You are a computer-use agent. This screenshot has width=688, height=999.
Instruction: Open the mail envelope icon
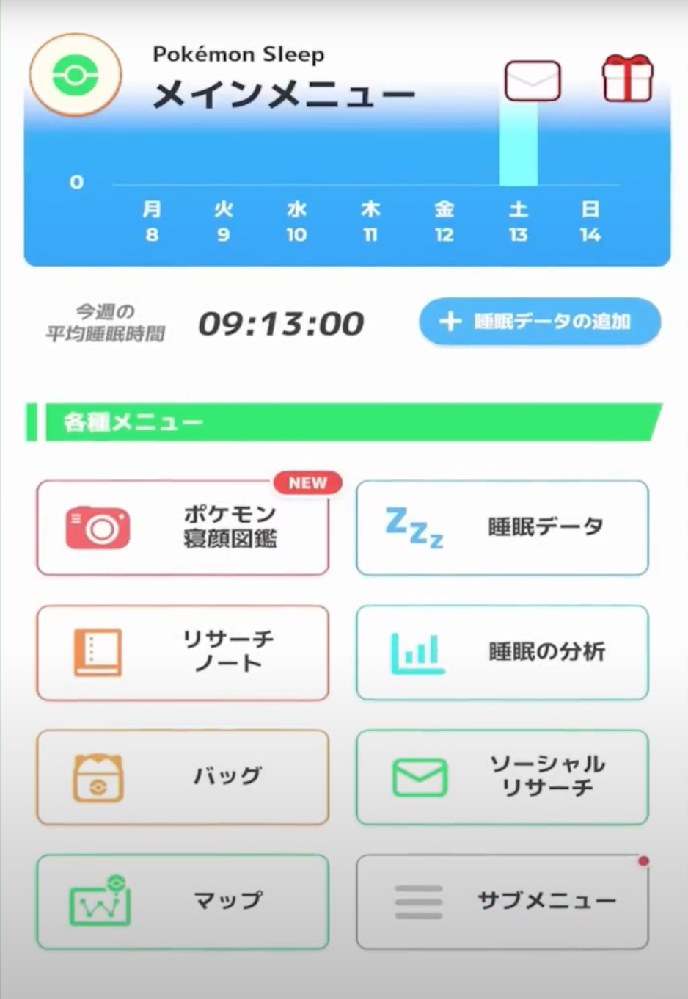pyautogui.click(x=532, y=81)
